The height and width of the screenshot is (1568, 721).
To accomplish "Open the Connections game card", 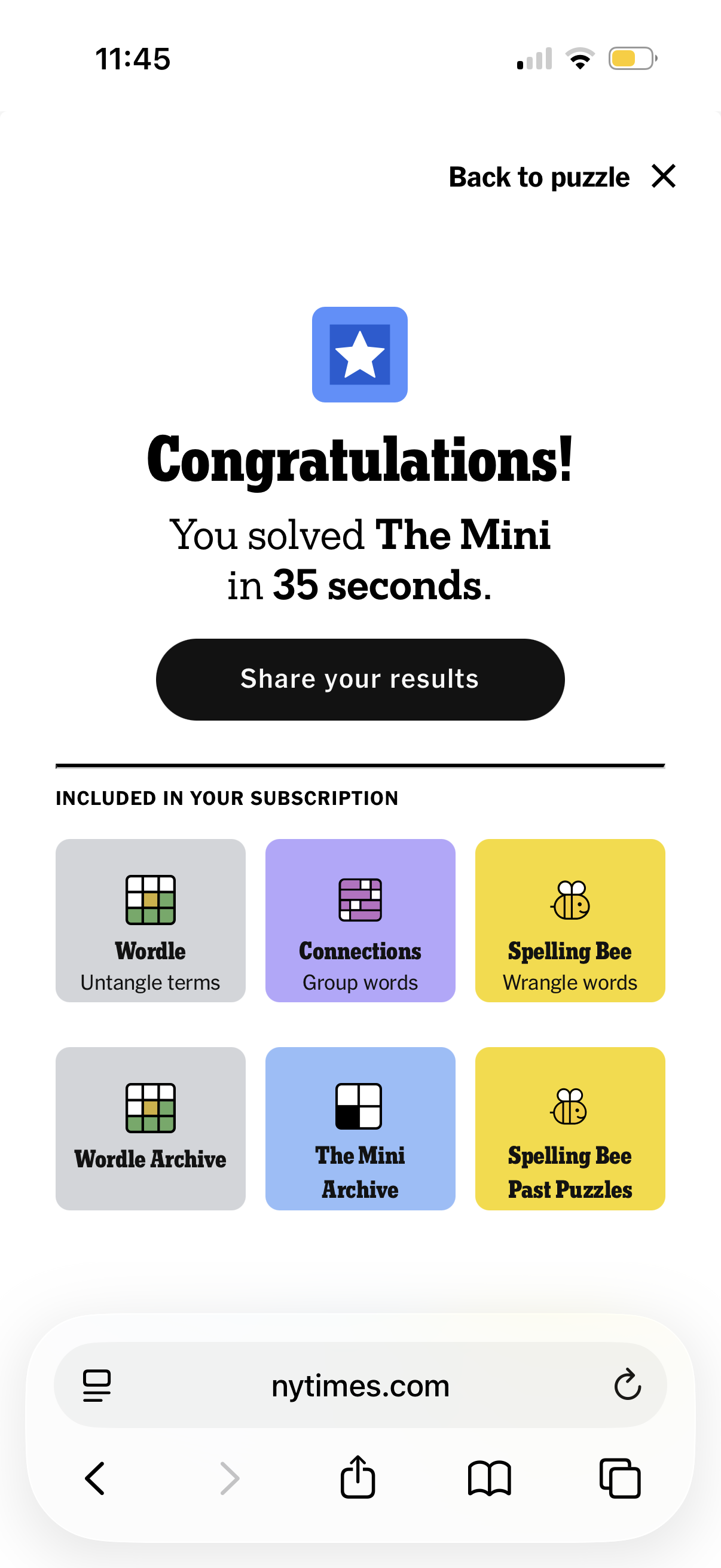I will pos(360,920).
